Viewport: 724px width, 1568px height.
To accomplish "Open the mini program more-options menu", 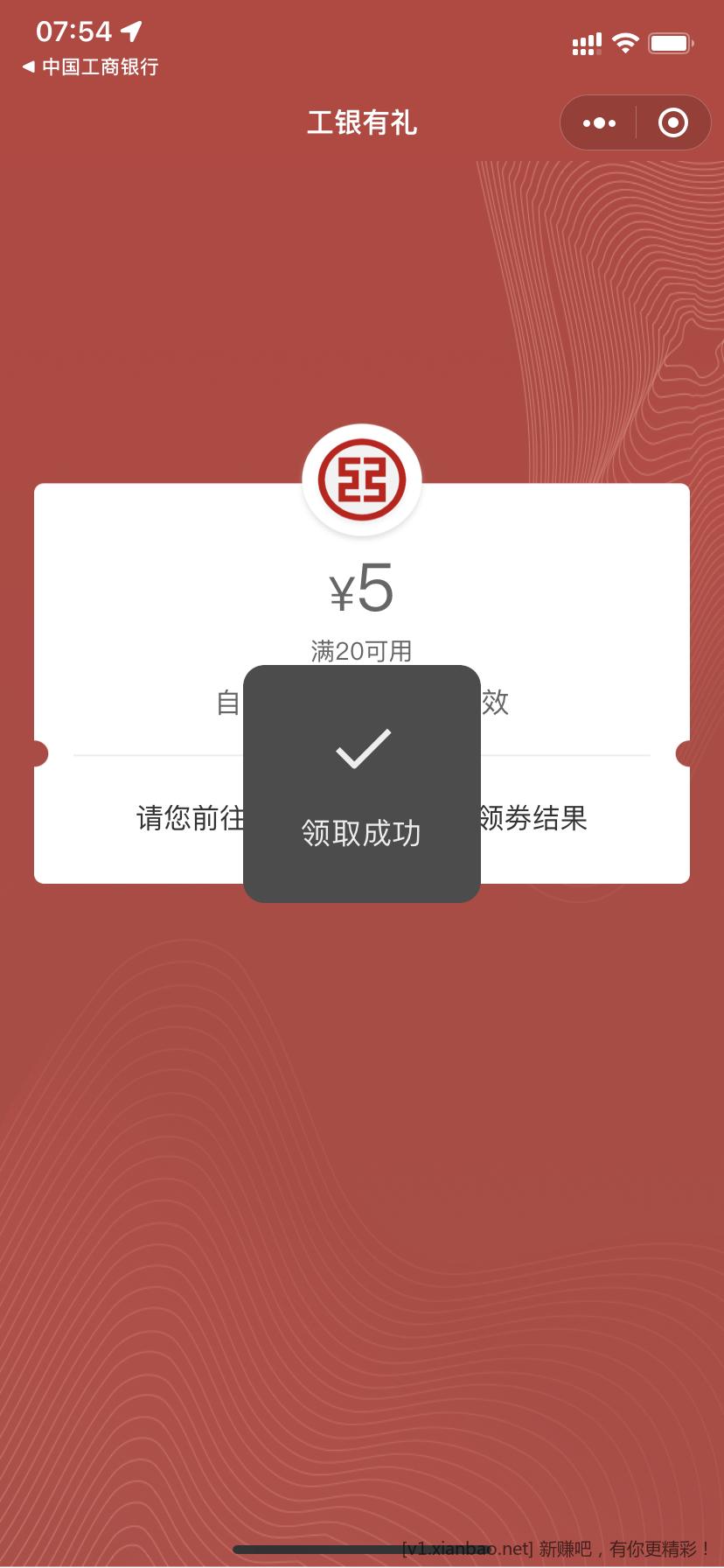I will (x=599, y=123).
